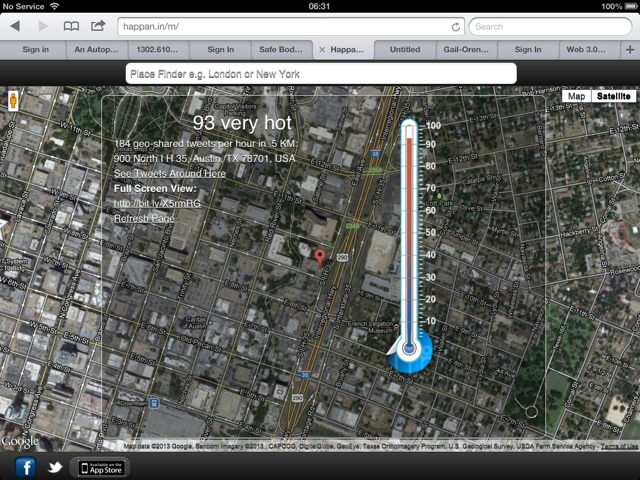Switch the map to Map view
This screenshot has width=640, height=480.
coord(575,96)
